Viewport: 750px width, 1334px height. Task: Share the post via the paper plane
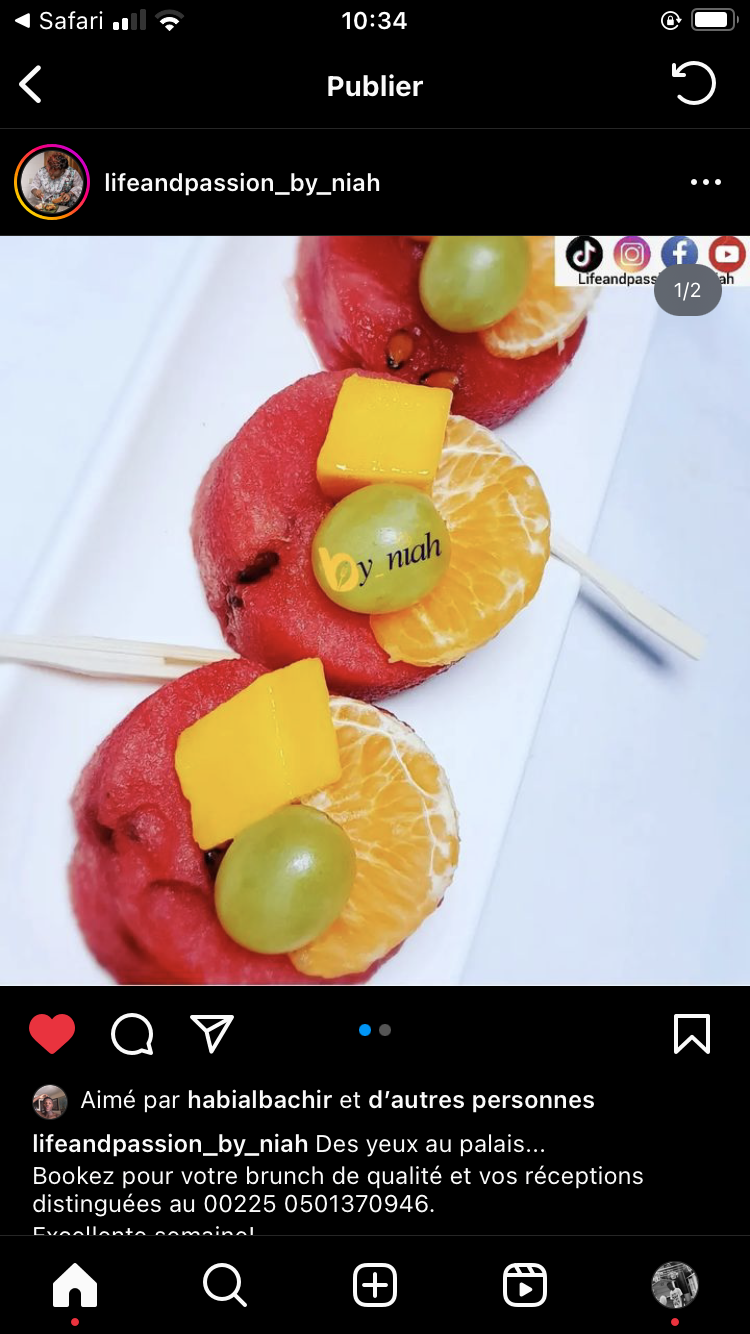(x=212, y=1034)
